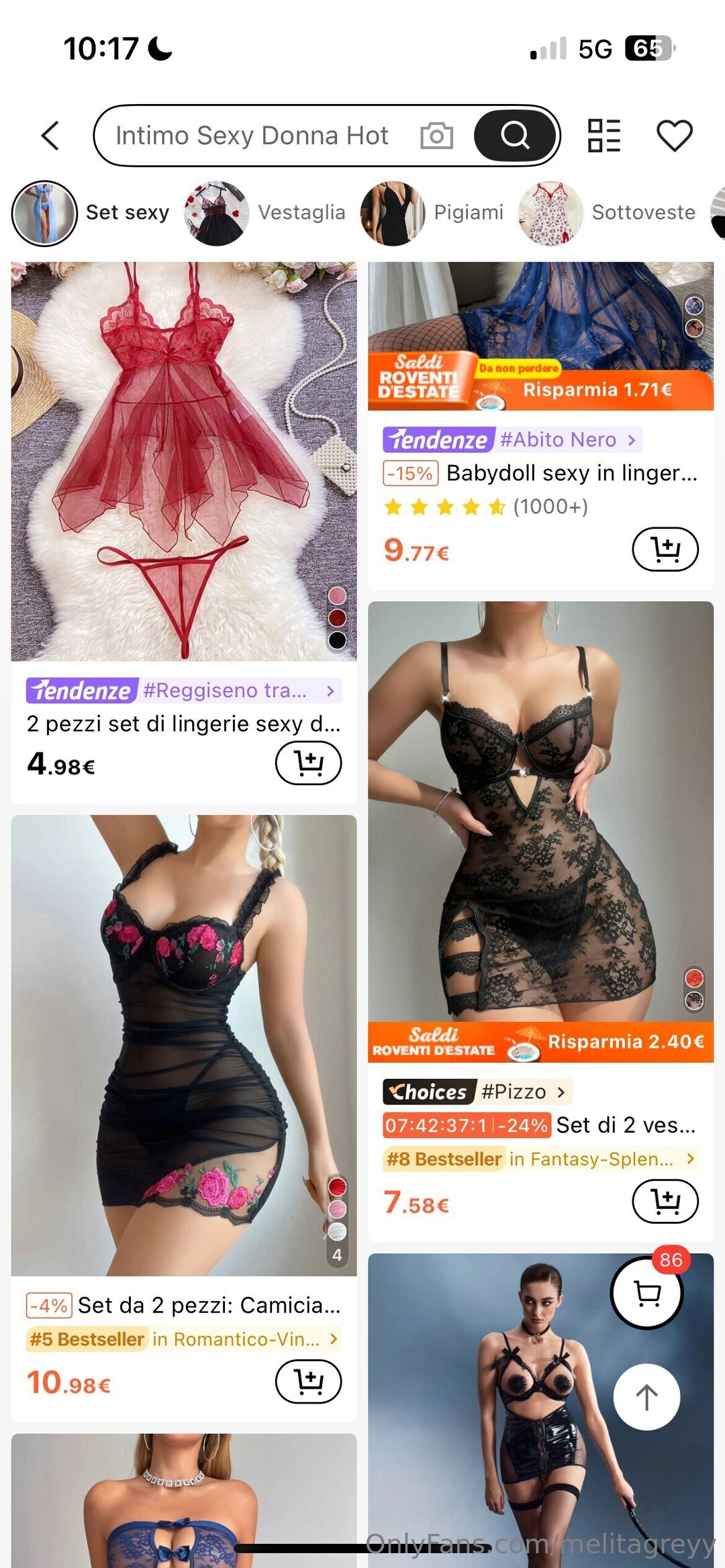Select the Sottoveste category
Viewport: 725px width, 1568px height.
click(x=609, y=213)
